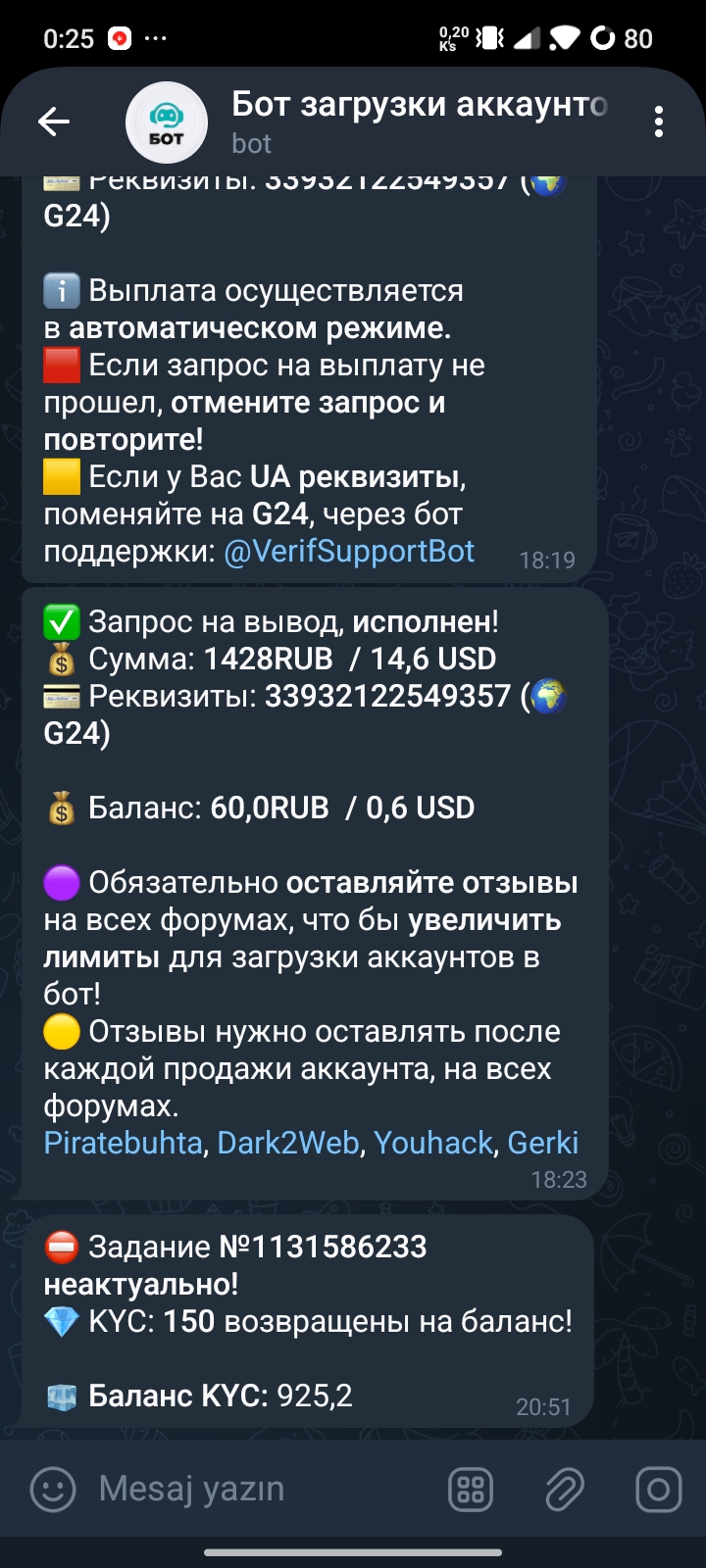The width and height of the screenshot is (706, 1568).
Task: Open the Youhack forum link
Action: 432,1143
